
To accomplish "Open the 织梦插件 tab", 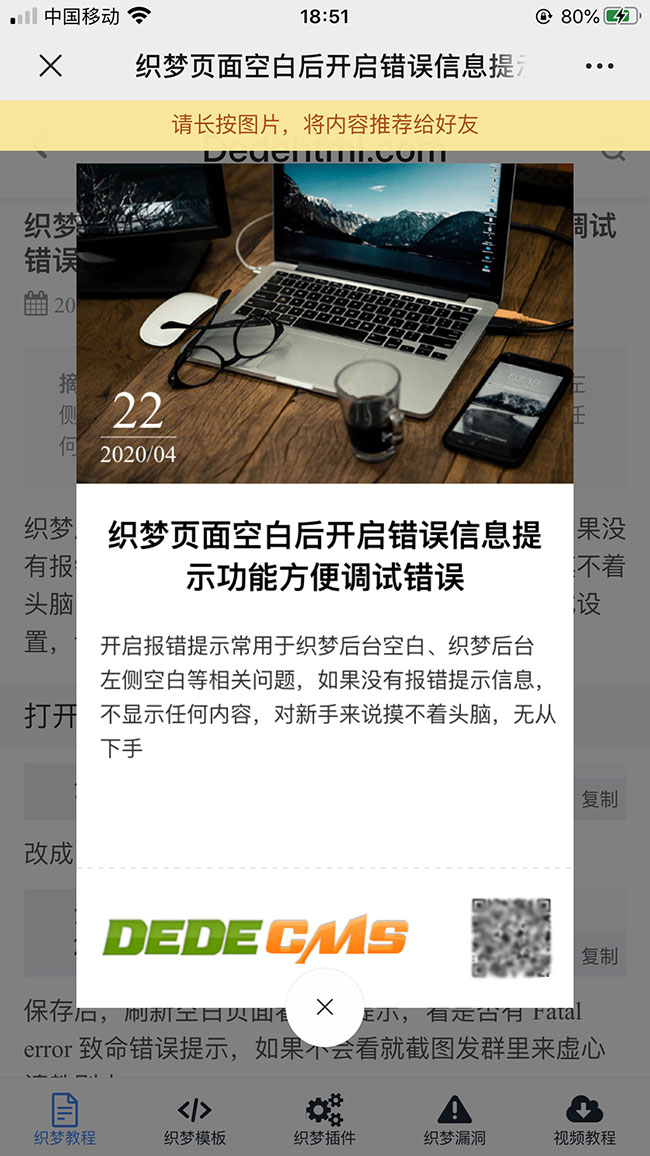I will tap(324, 1119).
